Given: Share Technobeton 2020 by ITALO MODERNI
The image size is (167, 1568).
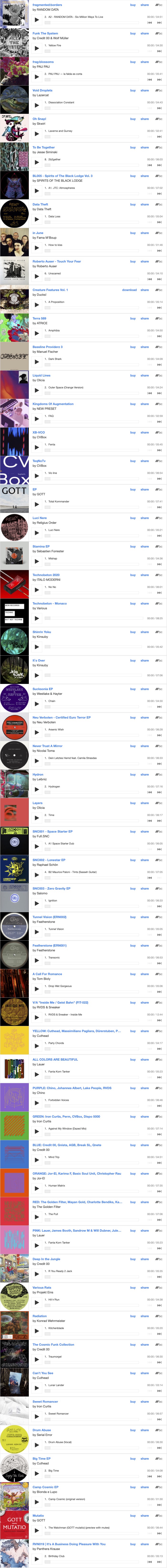Looking at the screenshot, I should (144, 575).
